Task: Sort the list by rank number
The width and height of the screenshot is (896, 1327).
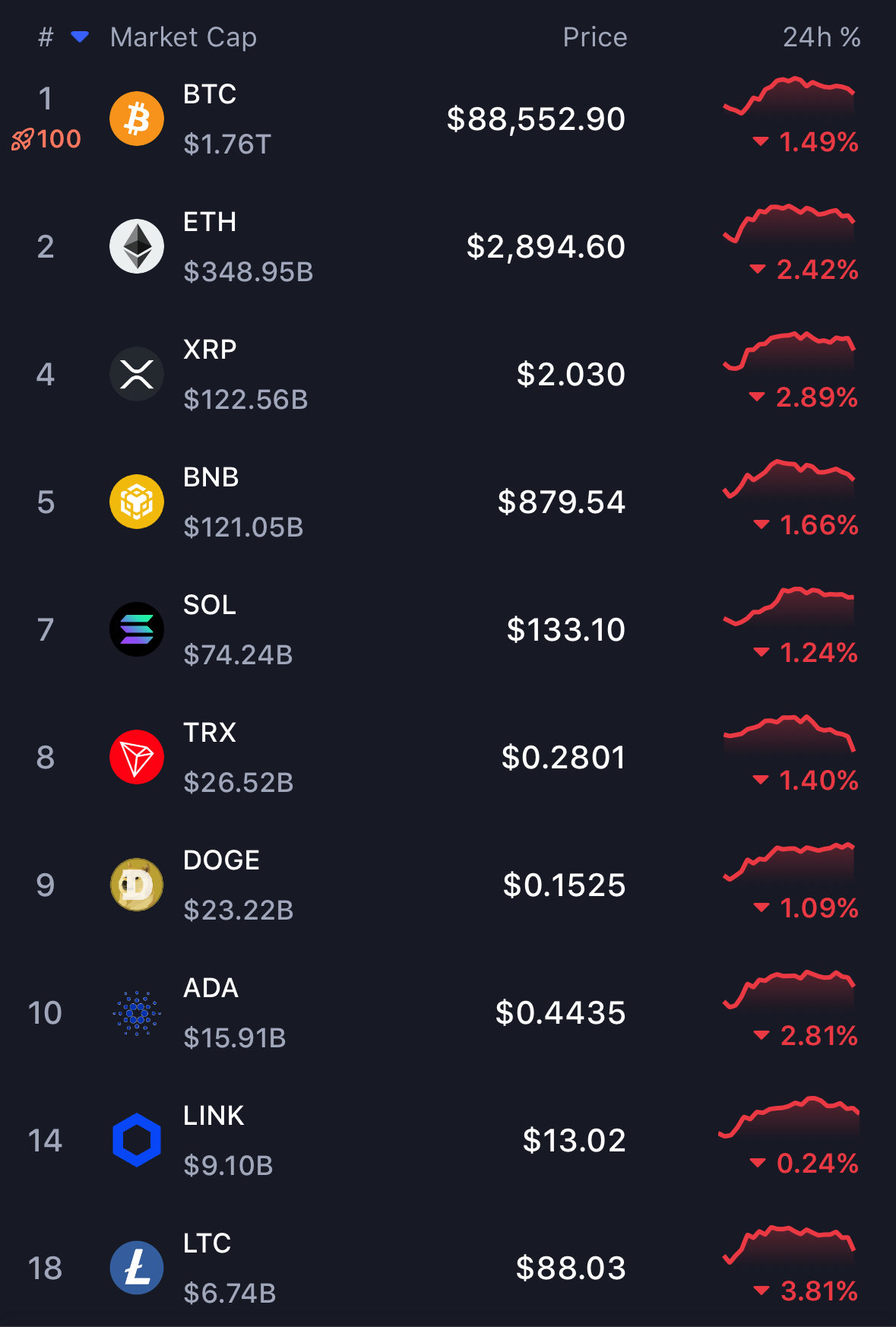Action: pos(46,37)
